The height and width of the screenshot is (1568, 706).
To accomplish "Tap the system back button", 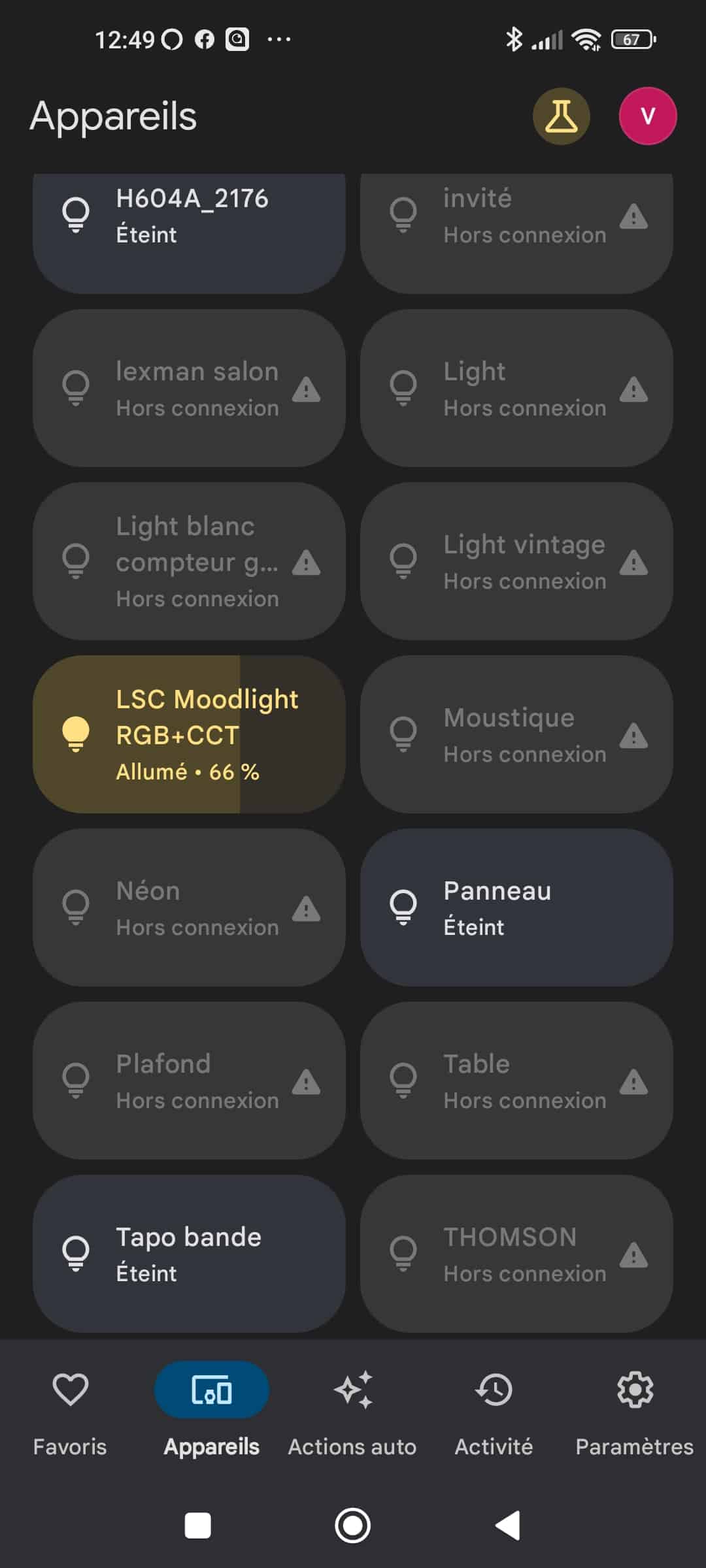I will 508,1526.
